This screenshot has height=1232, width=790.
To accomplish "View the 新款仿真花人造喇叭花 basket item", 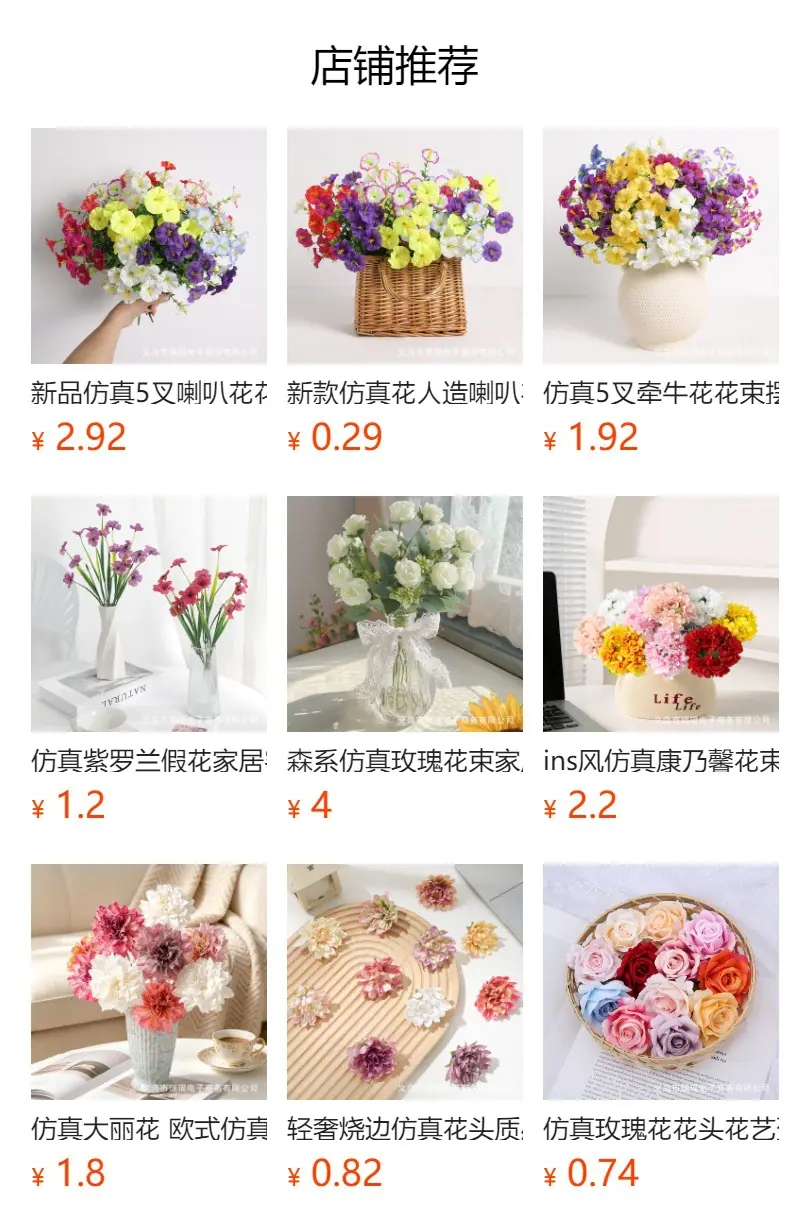I will coord(405,291).
